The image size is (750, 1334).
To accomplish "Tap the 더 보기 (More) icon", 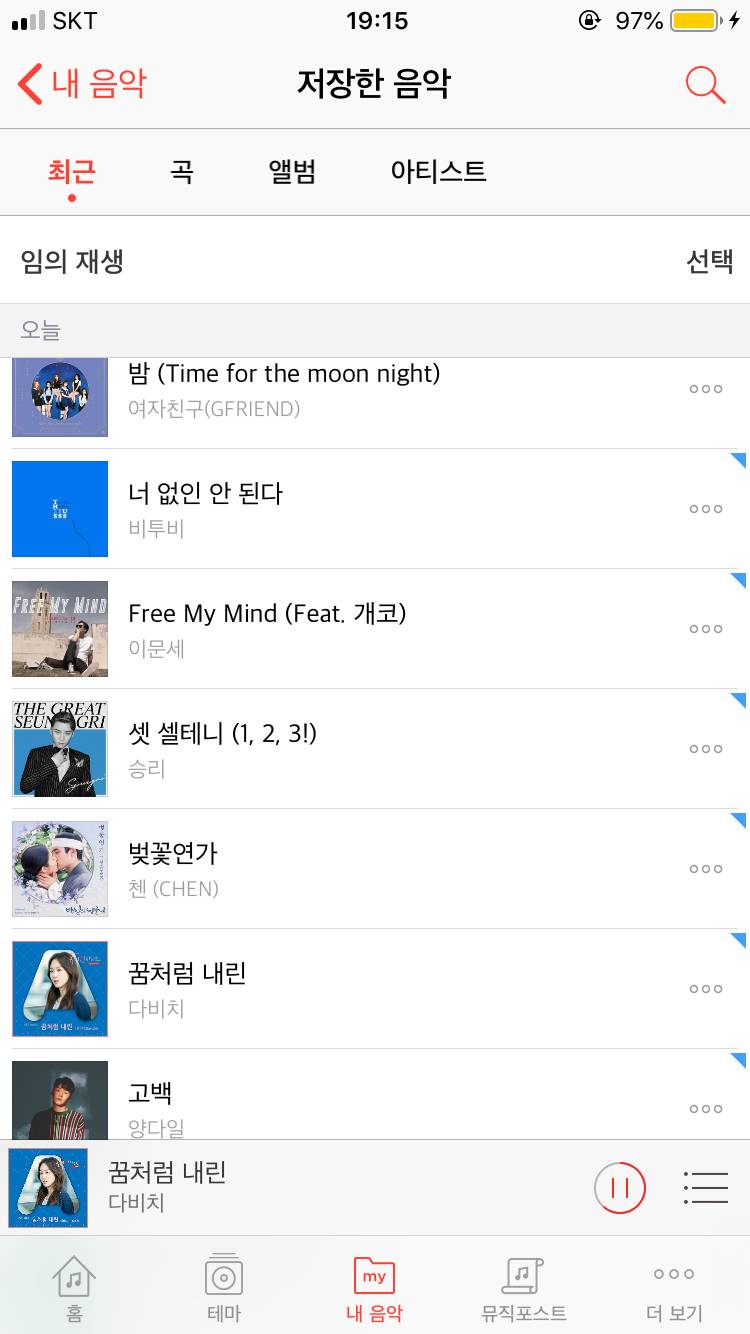I will pyautogui.click(x=672, y=1285).
